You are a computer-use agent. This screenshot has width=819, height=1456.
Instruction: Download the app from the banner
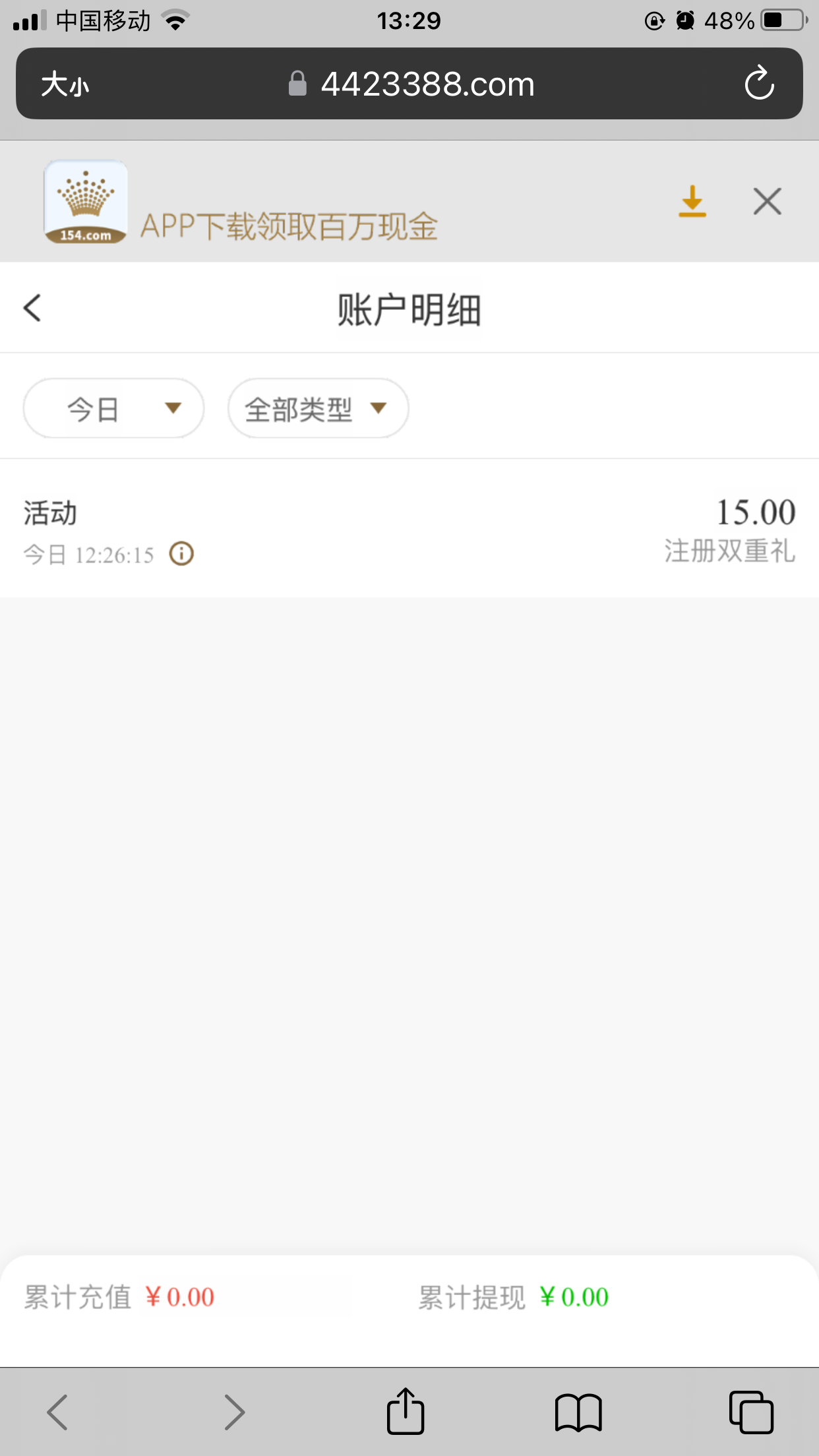pyautogui.click(x=692, y=202)
